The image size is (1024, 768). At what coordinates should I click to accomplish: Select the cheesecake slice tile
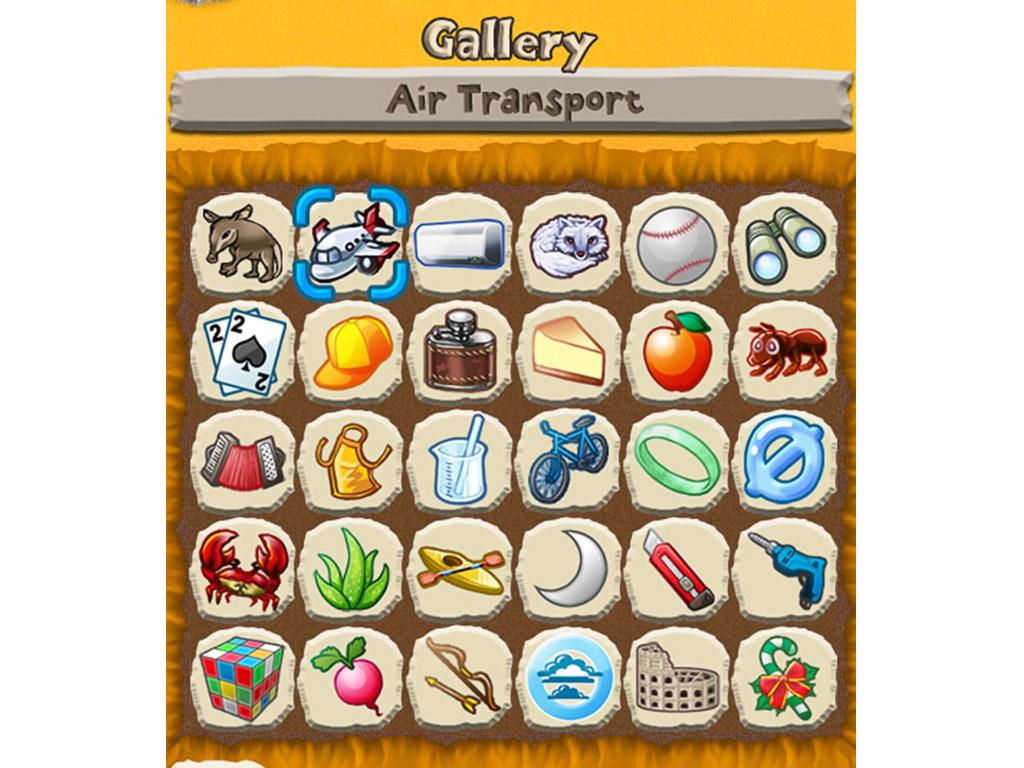[569, 352]
